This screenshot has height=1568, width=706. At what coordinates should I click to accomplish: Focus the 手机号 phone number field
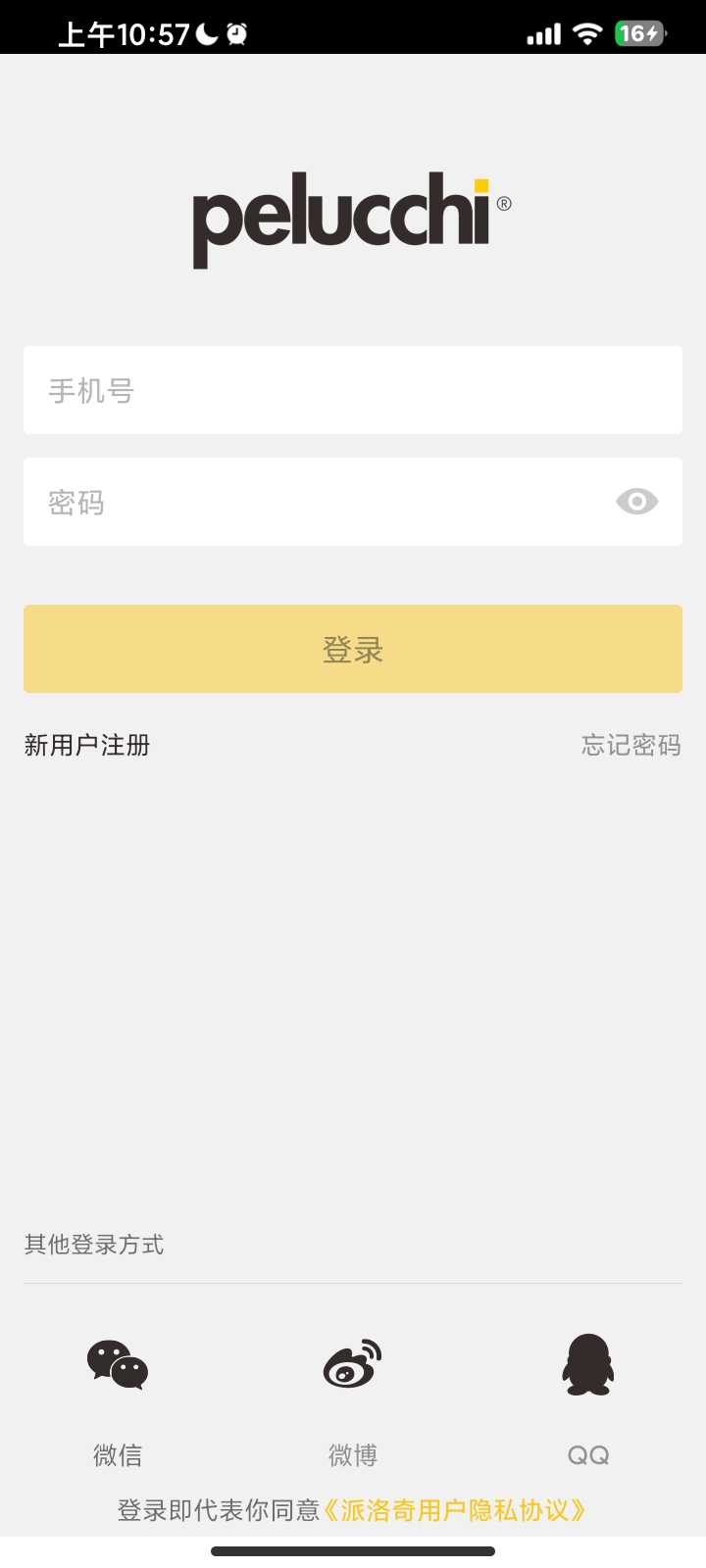click(x=353, y=390)
